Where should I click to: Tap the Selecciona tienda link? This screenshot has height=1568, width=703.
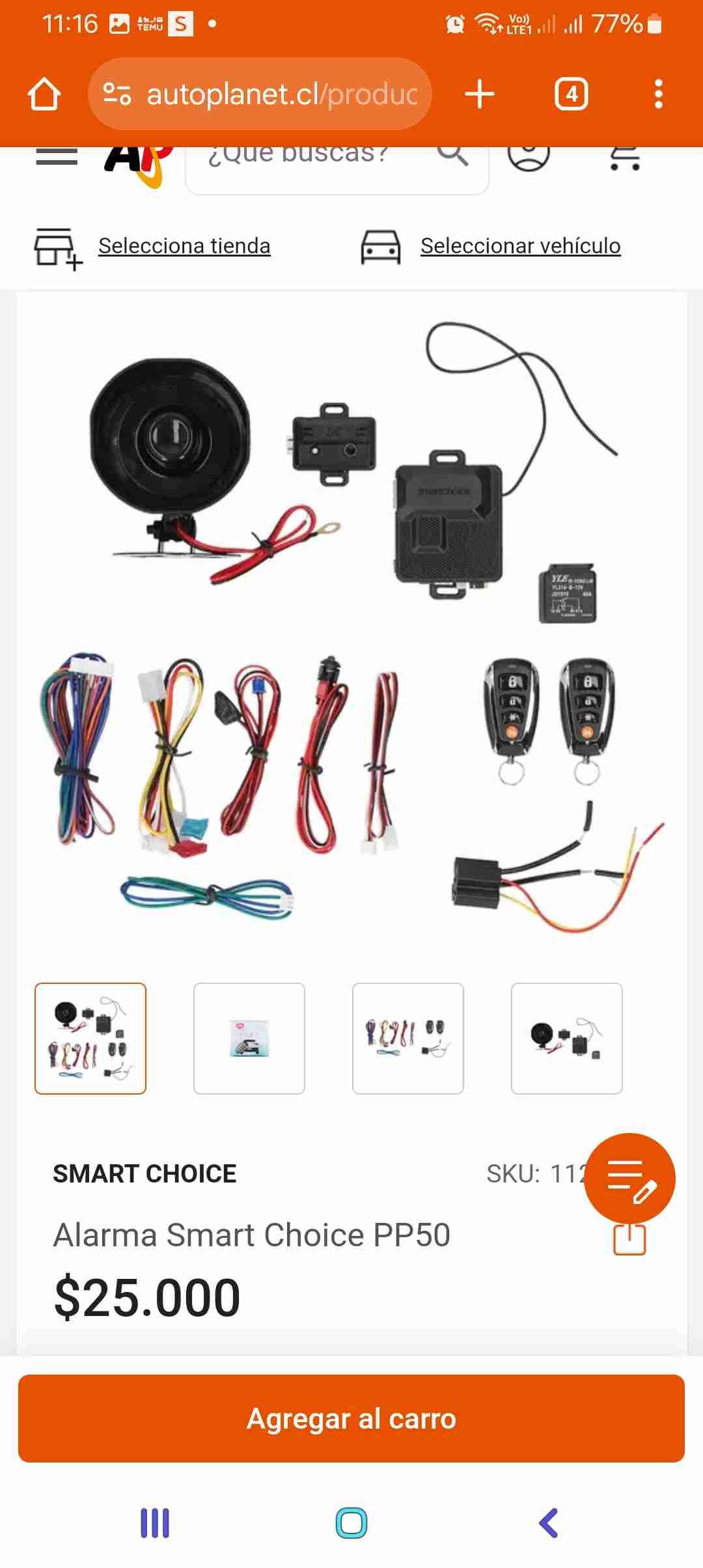pos(184,246)
